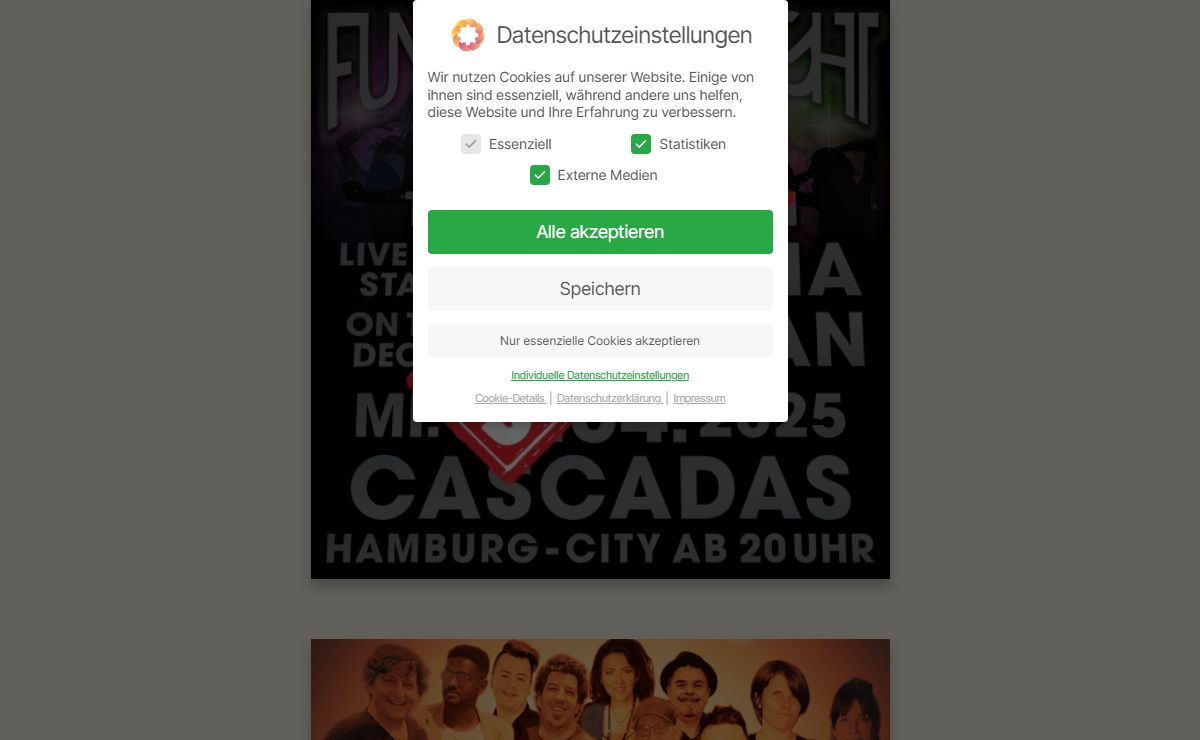Open Individuelle Datenschutzeinstellungen
The image size is (1200, 740).
(x=600, y=376)
